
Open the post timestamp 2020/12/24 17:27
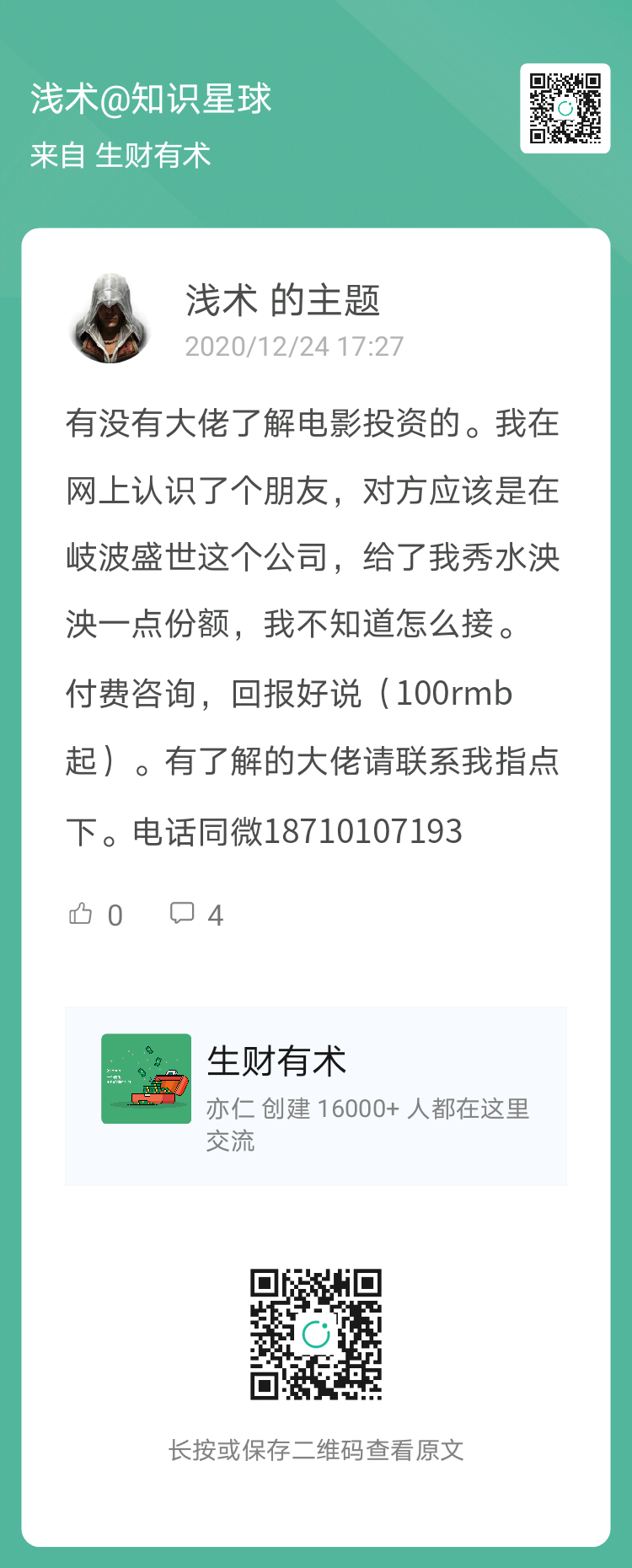tap(295, 346)
